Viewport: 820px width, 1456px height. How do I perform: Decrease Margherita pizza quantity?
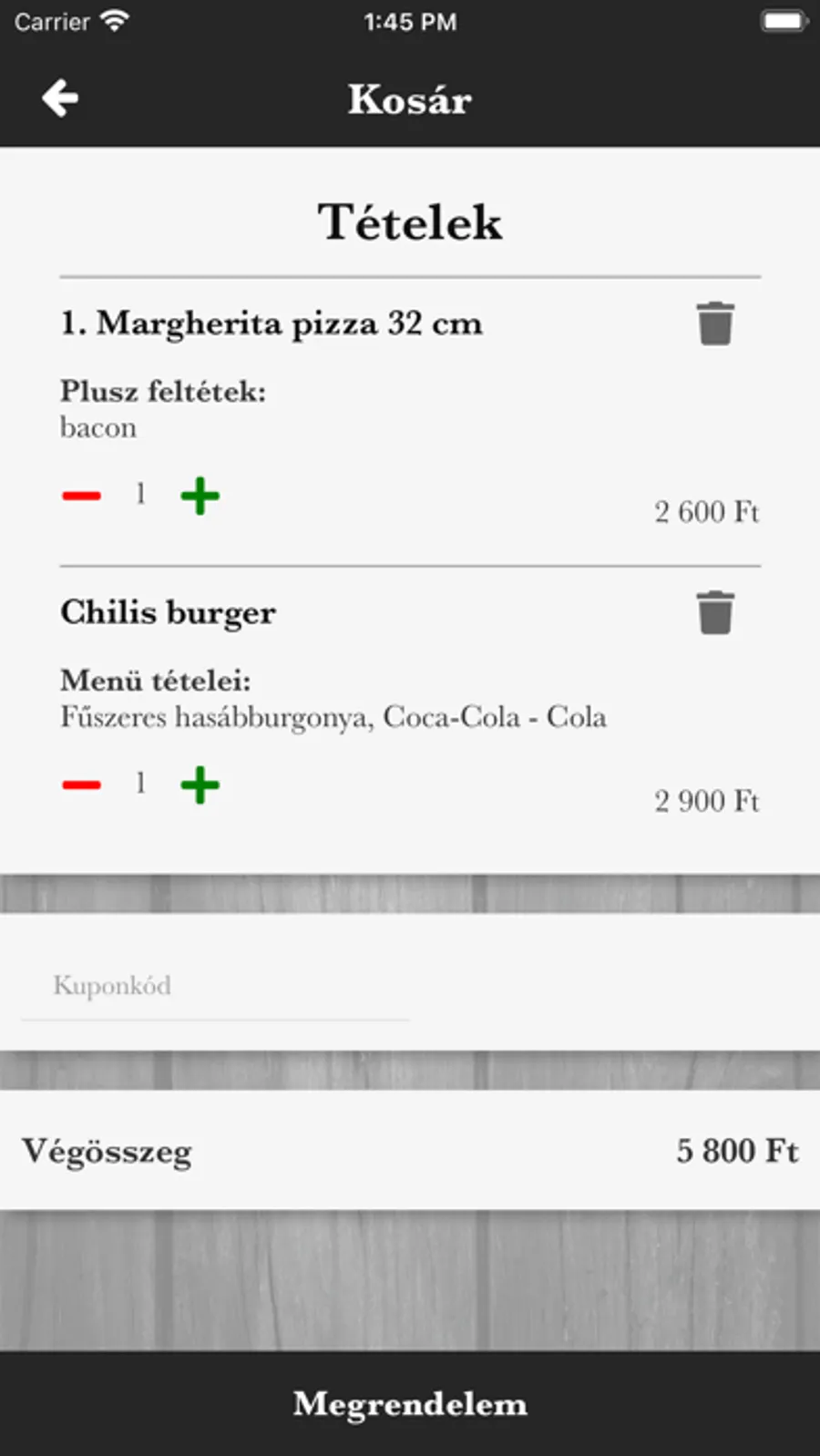click(81, 496)
